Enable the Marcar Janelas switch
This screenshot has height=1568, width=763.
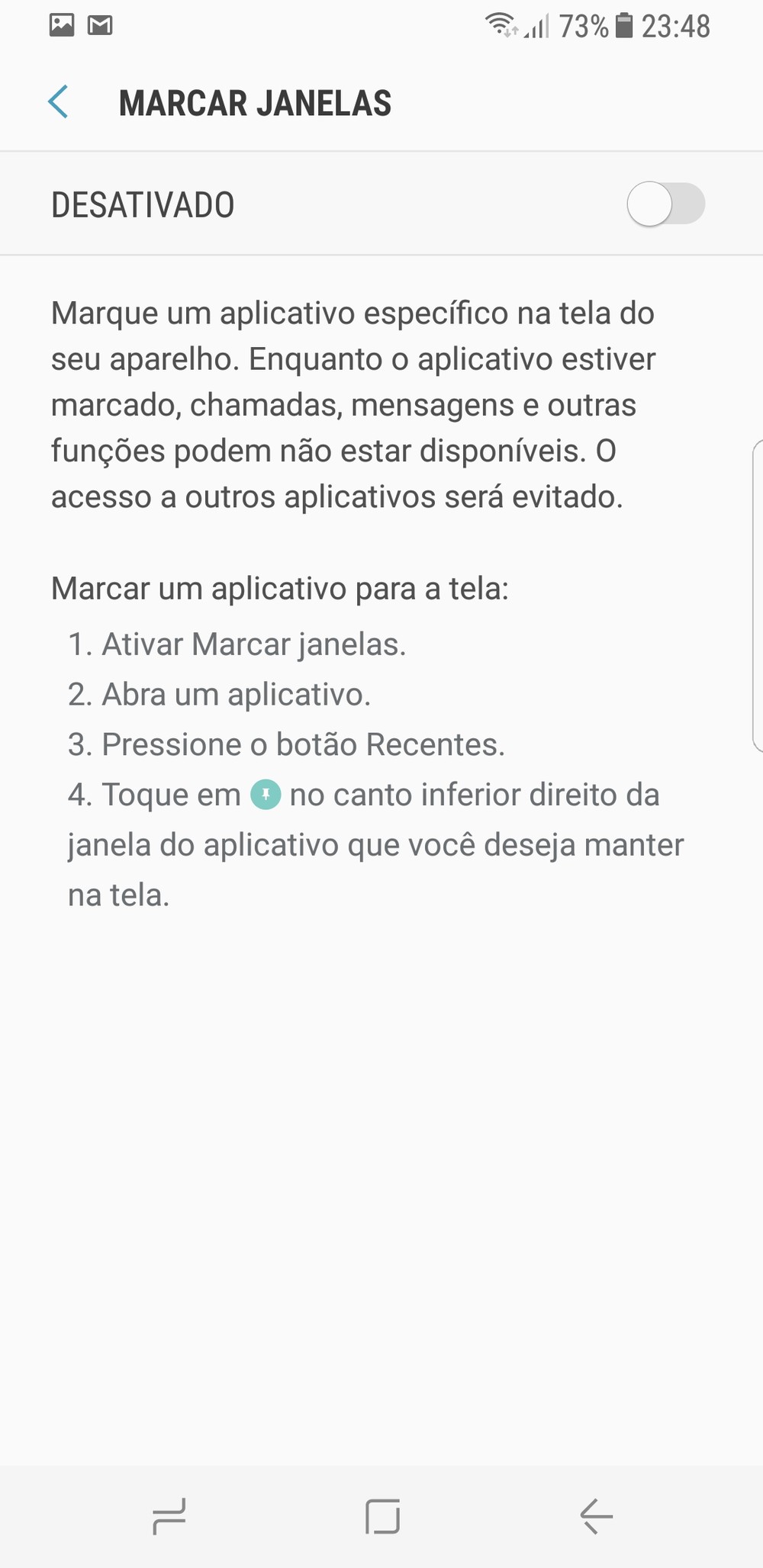665,204
